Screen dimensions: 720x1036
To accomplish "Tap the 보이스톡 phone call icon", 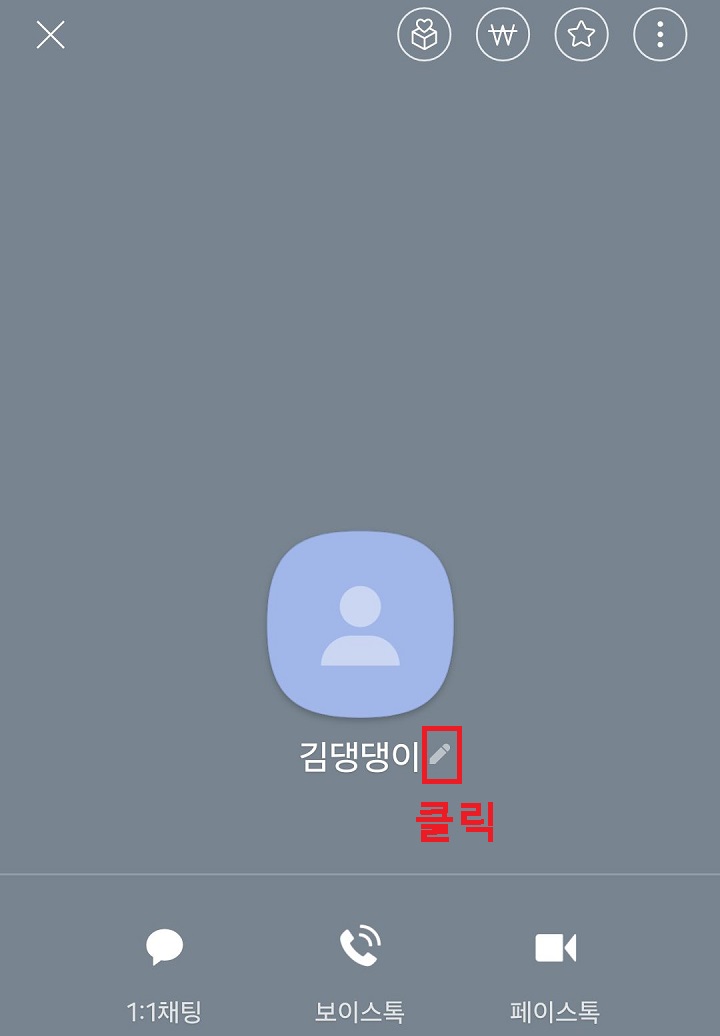I will [360, 944].
